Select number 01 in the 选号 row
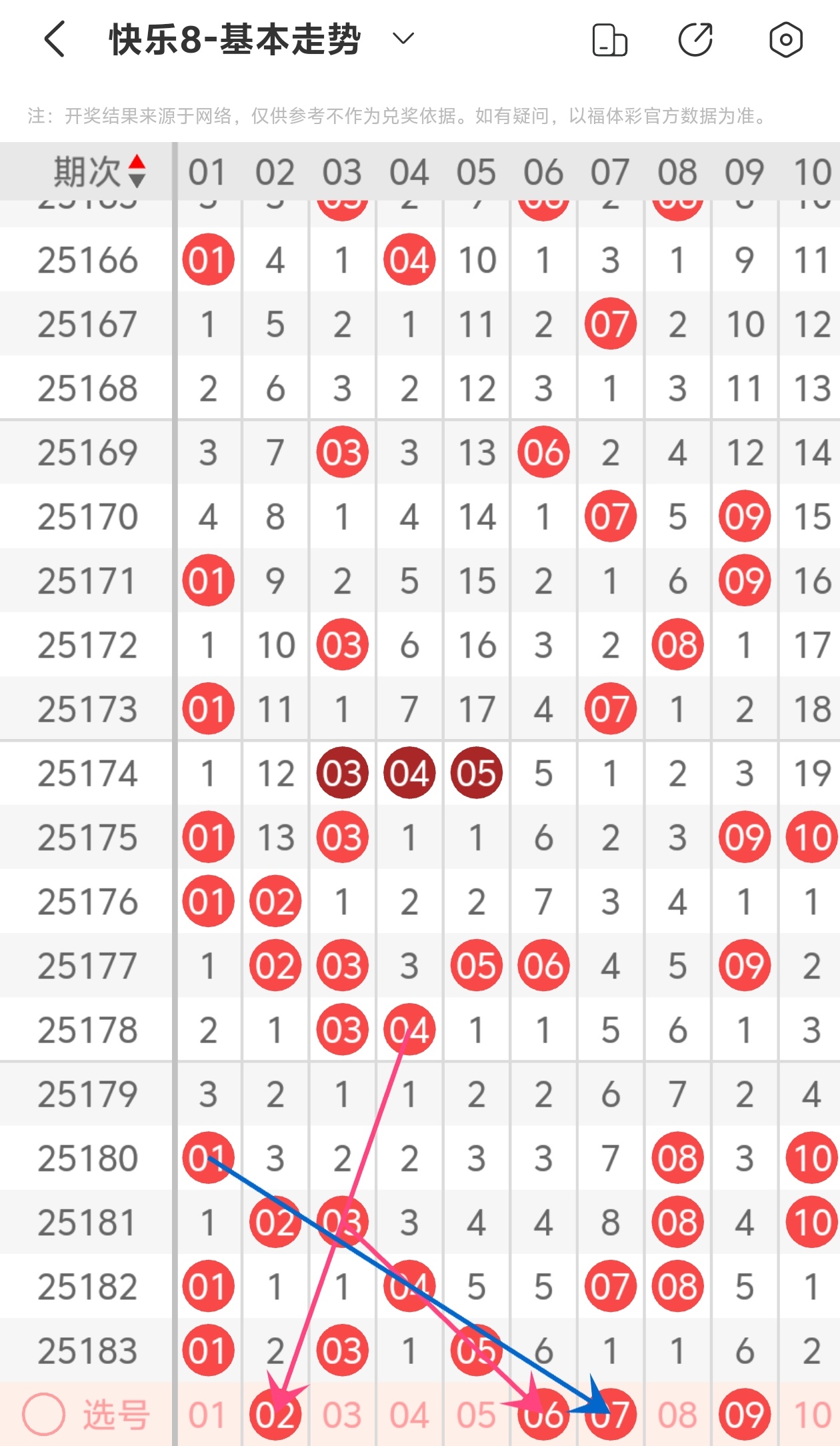The width and height of the screenshot is (840, 1446). click(x=207, y=1415)
